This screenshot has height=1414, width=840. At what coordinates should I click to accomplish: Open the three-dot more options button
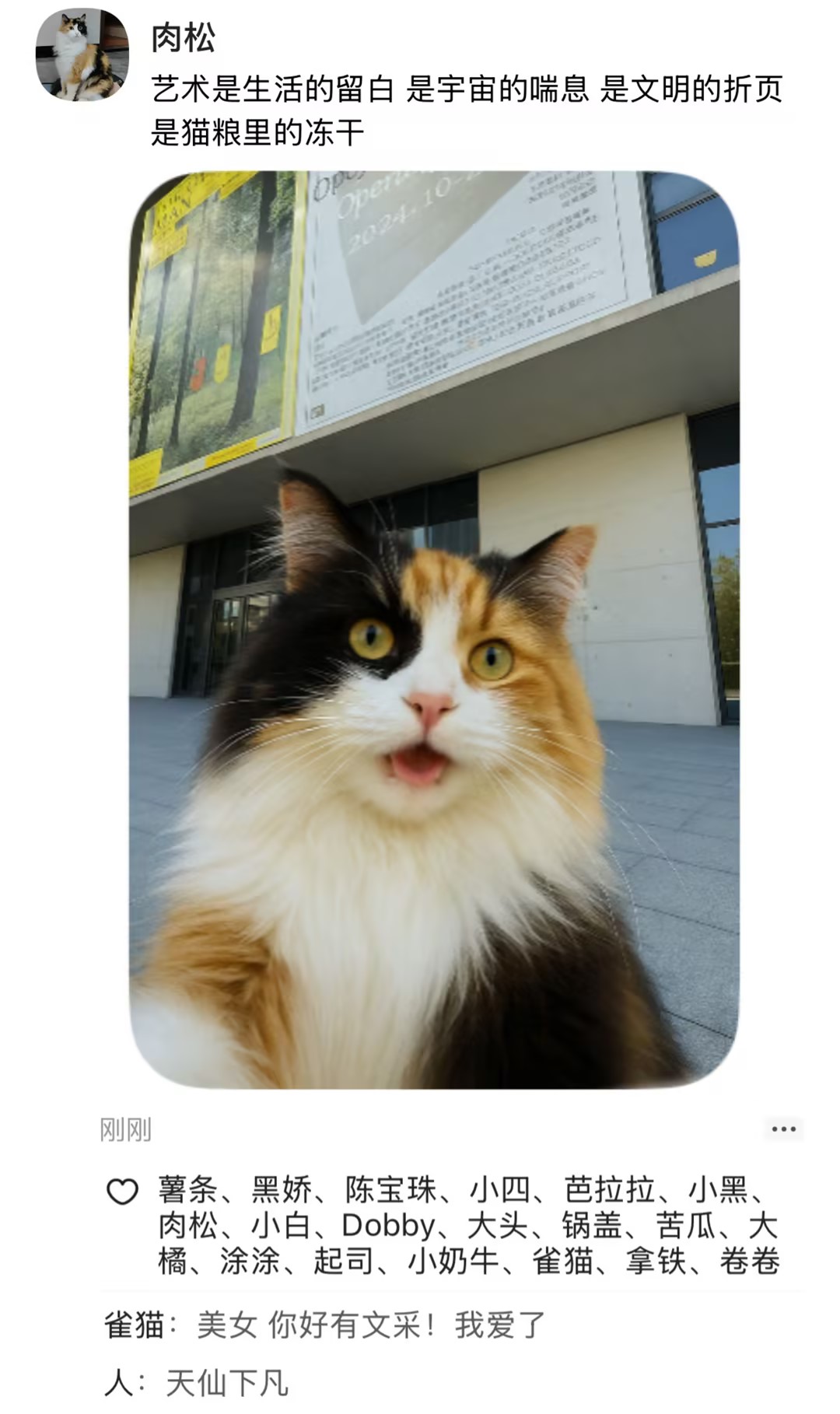point(783,1129)
